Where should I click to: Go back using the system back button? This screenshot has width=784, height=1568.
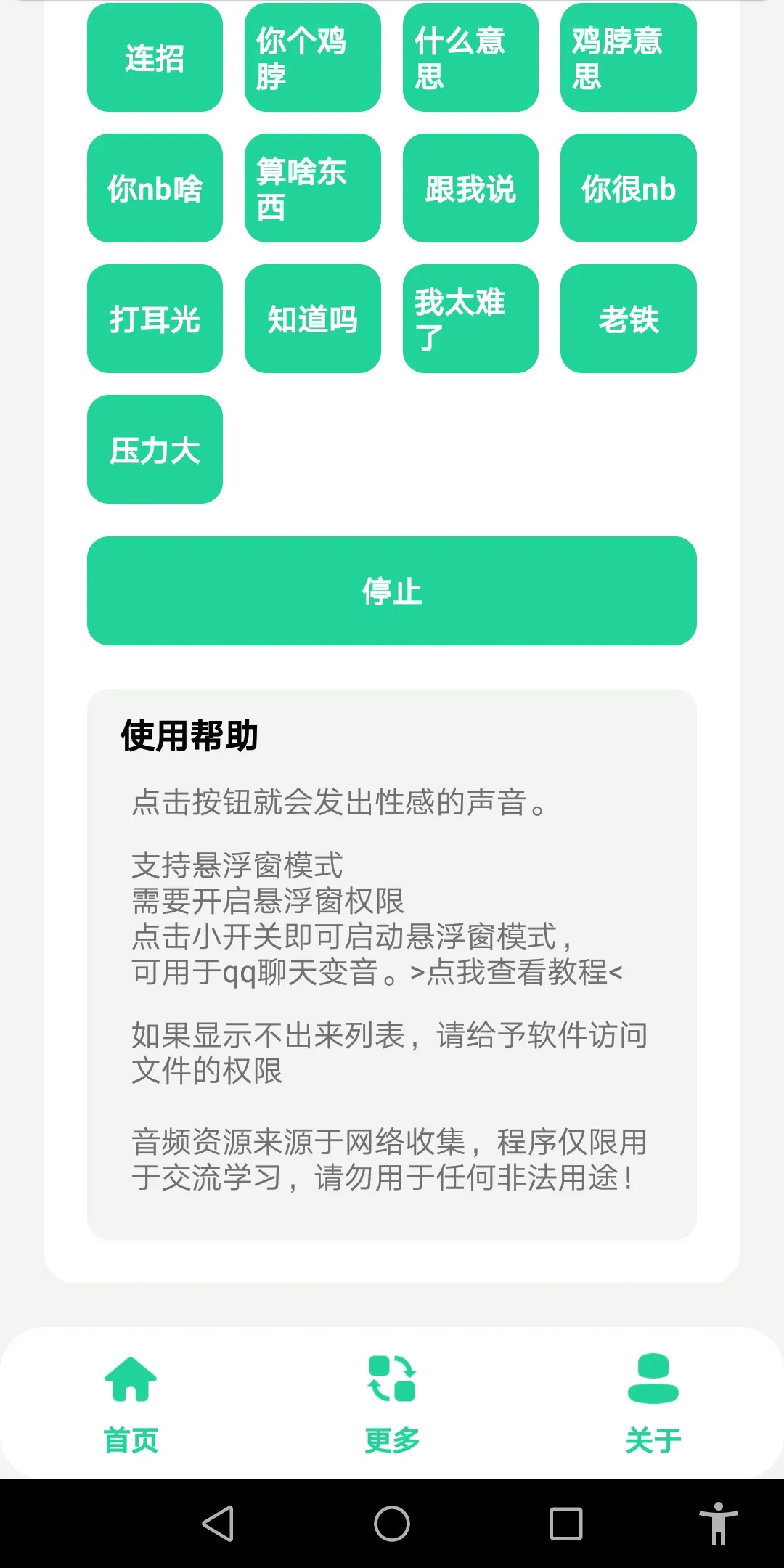coord(218,1523)
